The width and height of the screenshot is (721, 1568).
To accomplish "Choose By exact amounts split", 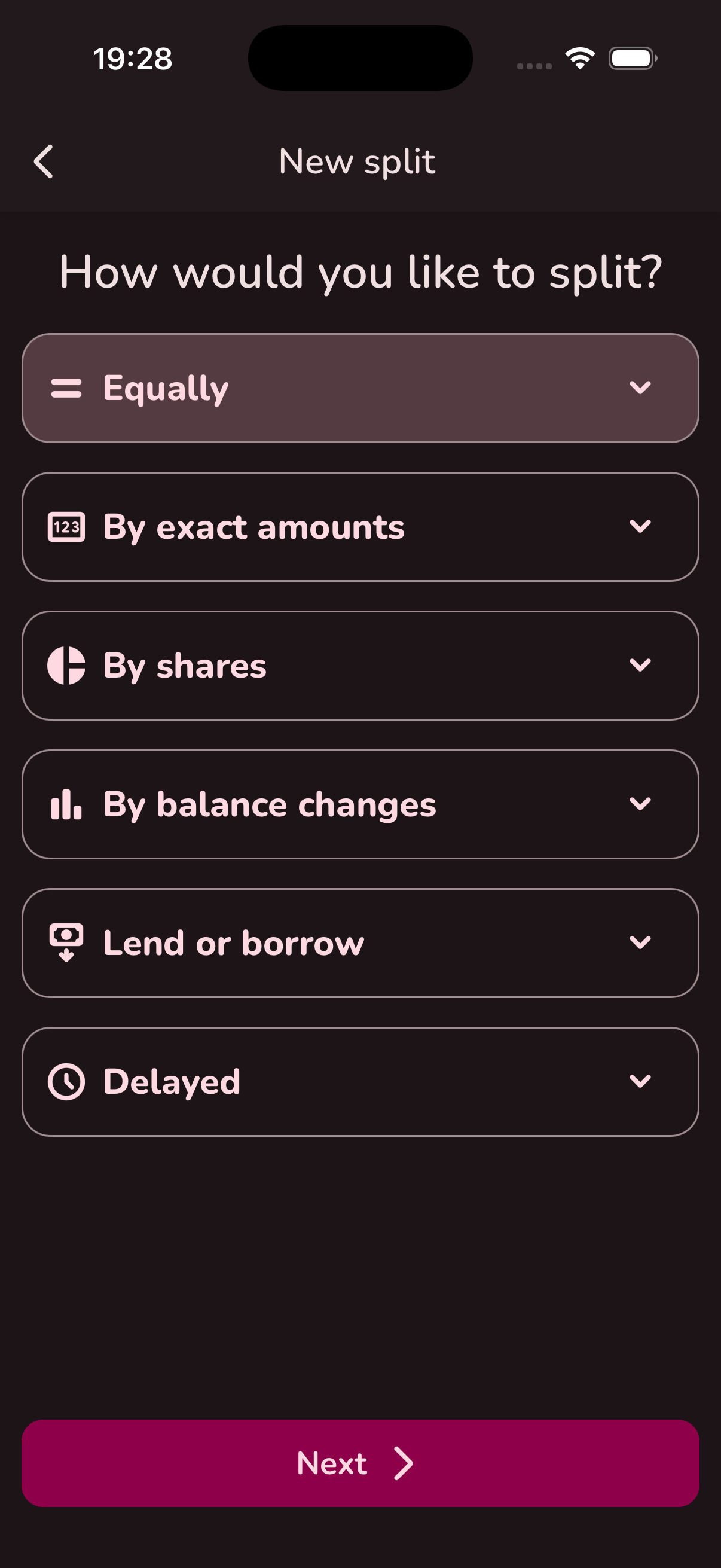I will coord(304,527).
